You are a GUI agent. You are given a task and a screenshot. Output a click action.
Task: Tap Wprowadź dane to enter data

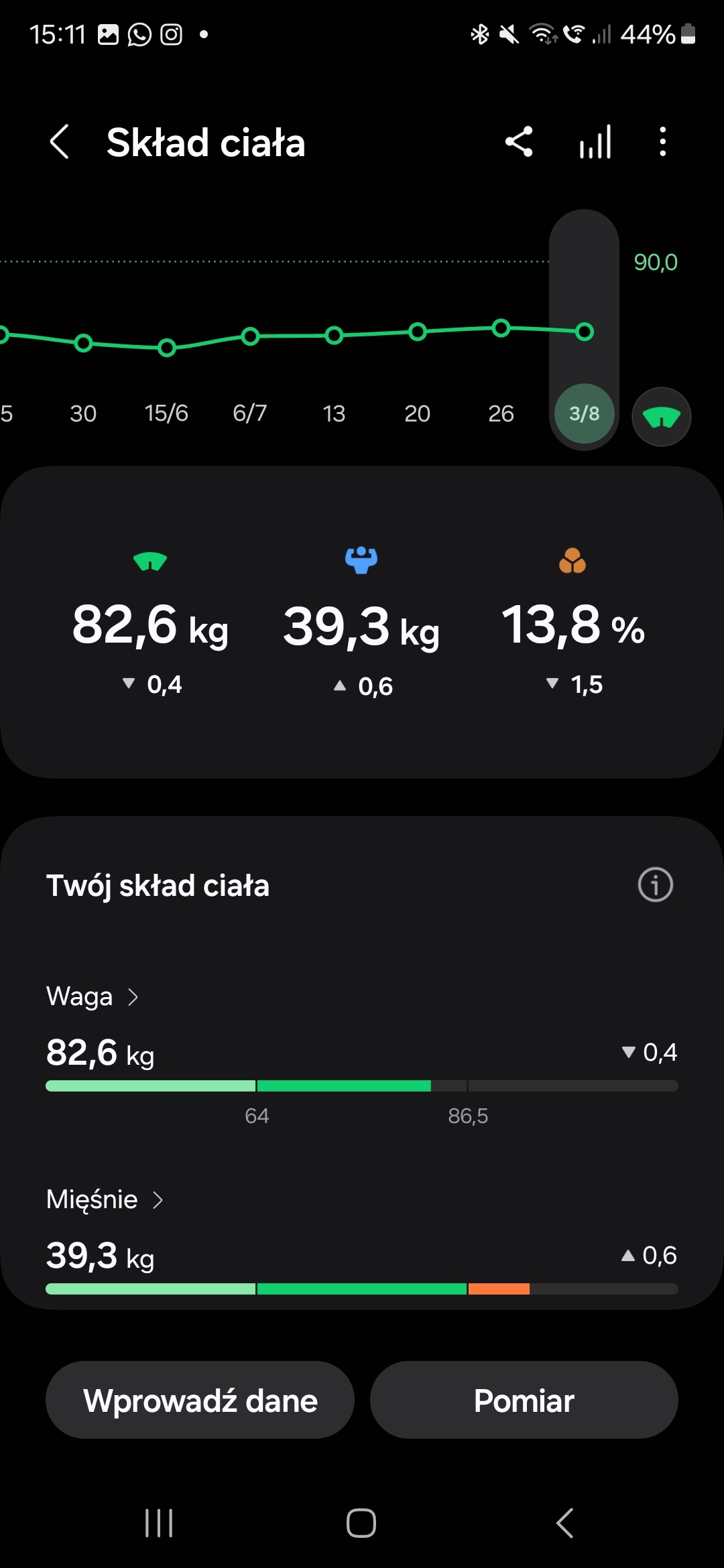click(x=200, y=1400)
